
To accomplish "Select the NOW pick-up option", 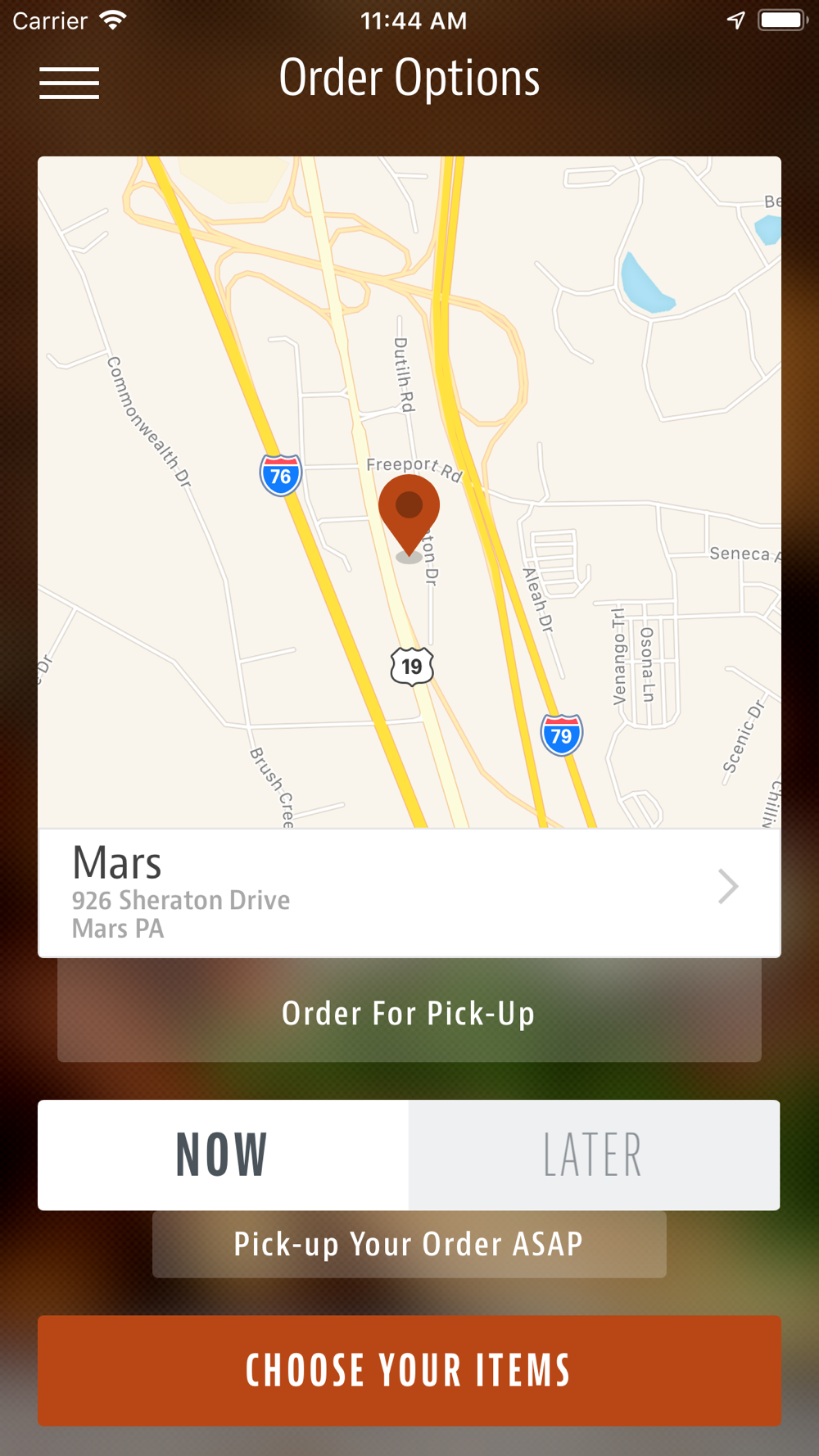I will coord(223,1155).
